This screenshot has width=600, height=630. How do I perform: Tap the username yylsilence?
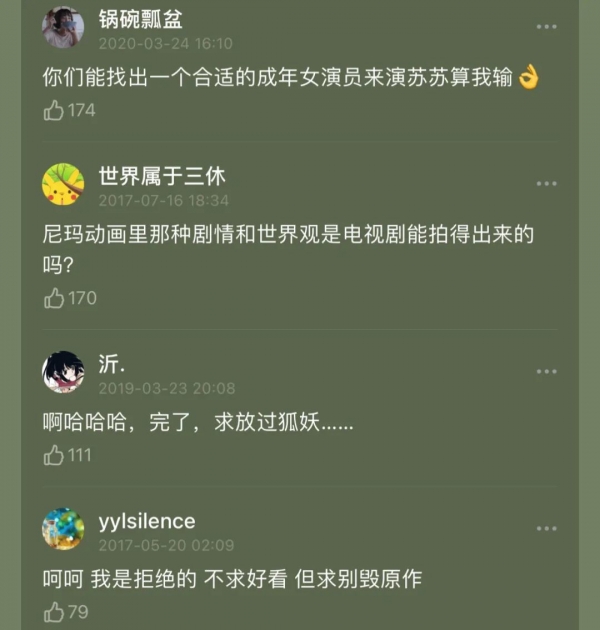pos(147,521)
